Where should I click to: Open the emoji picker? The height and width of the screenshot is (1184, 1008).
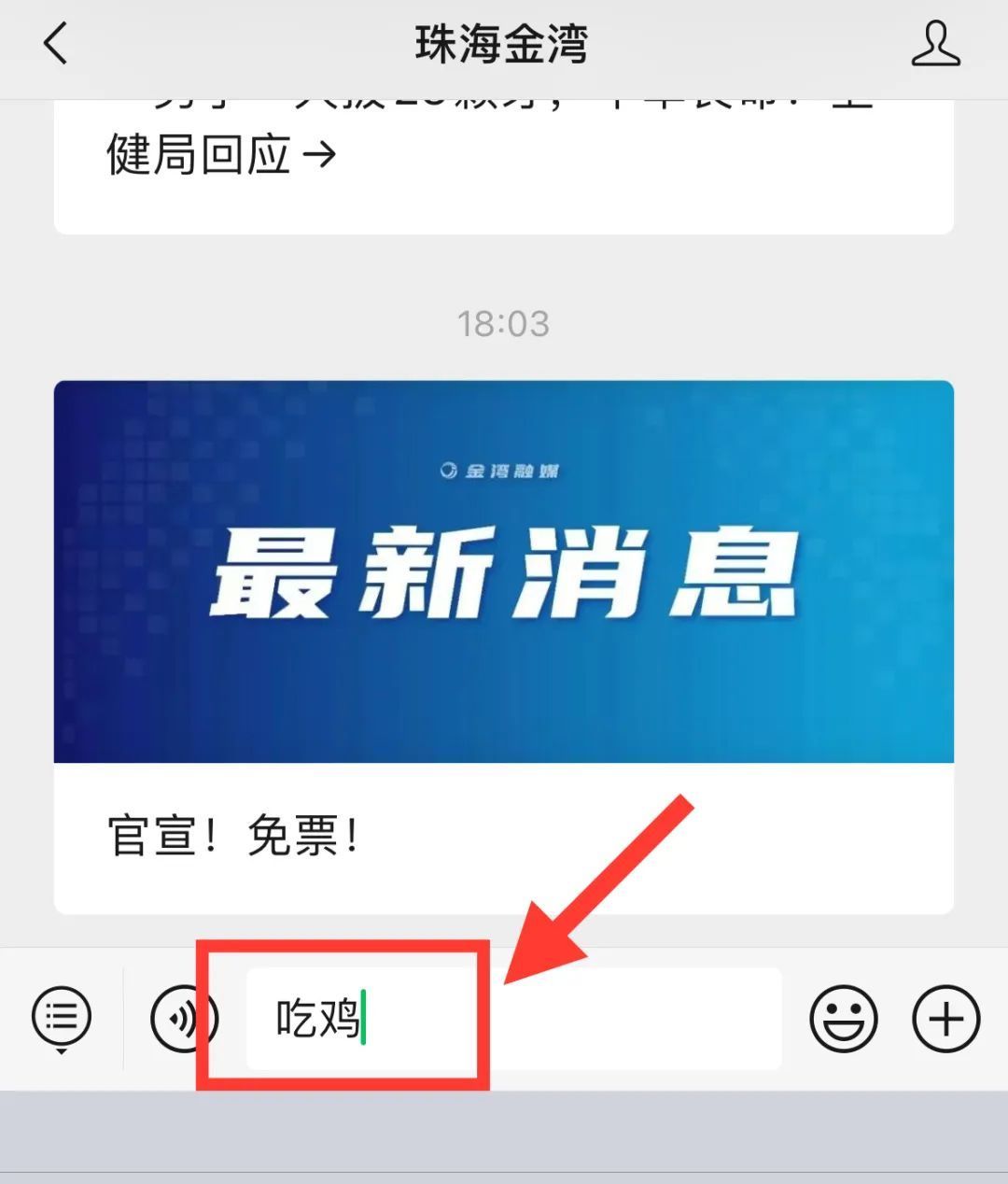point(843,1019)
